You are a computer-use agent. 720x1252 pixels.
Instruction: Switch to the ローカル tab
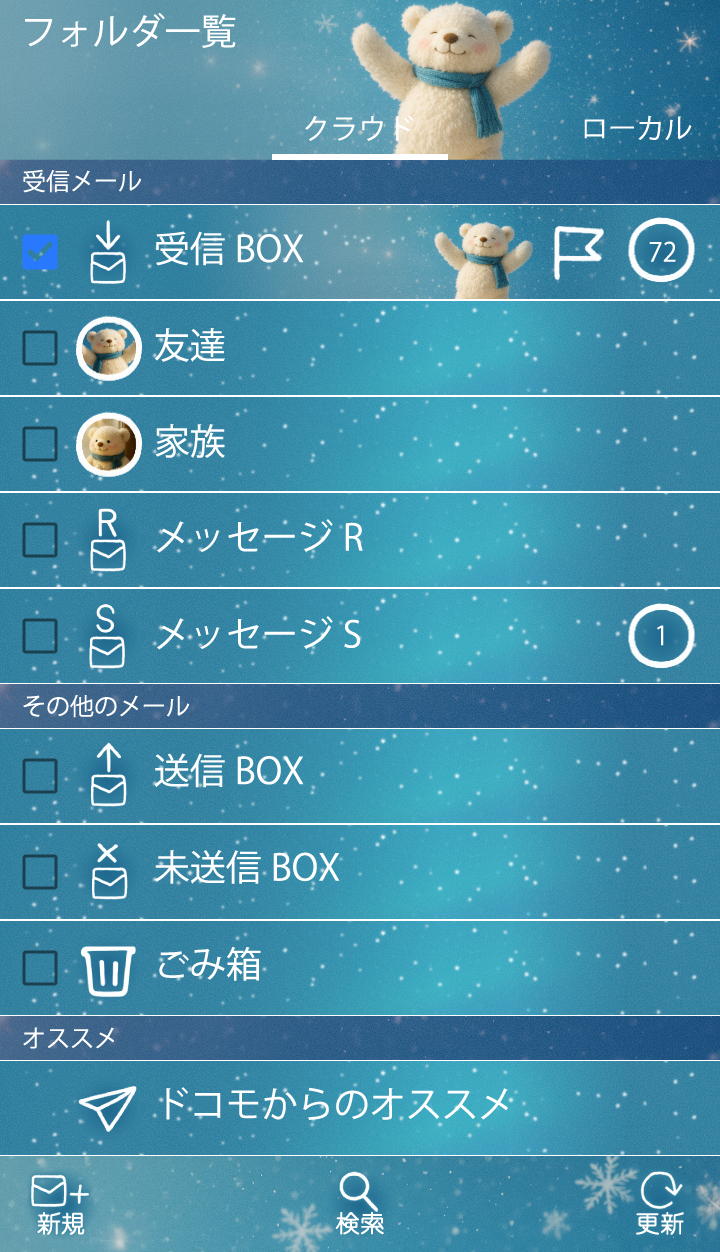point(636,128)
